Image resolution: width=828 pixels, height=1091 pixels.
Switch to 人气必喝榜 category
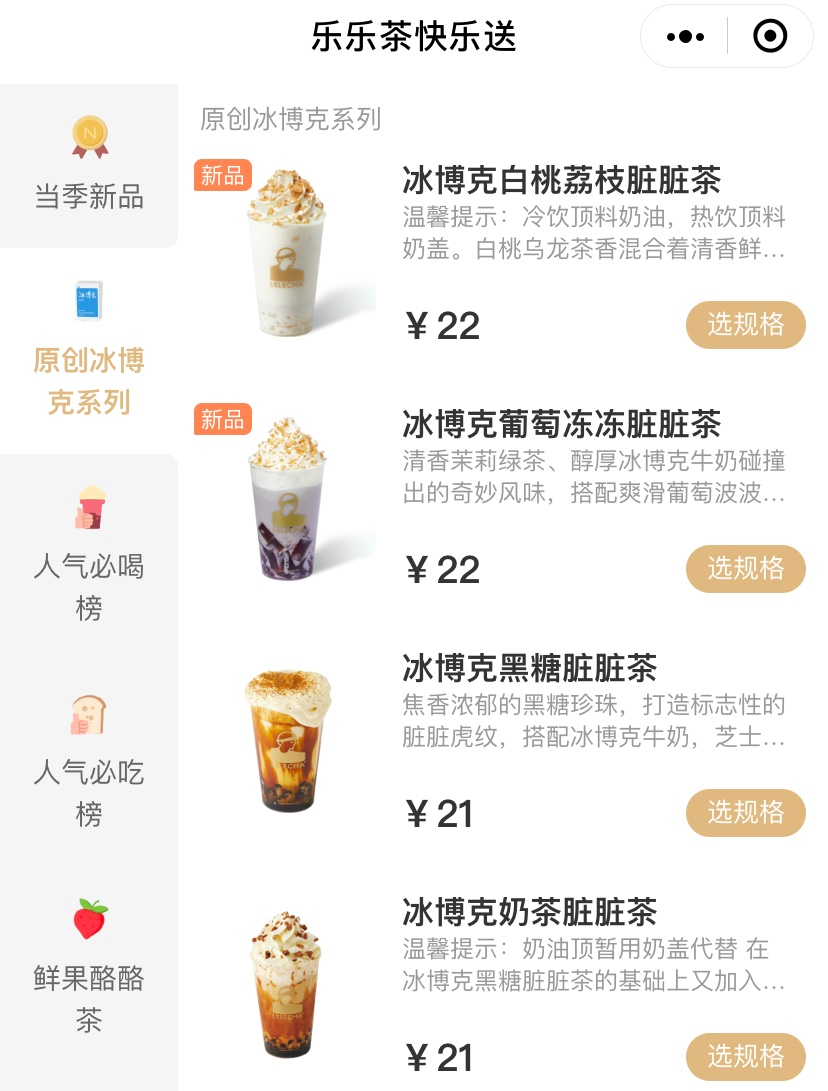89,555
